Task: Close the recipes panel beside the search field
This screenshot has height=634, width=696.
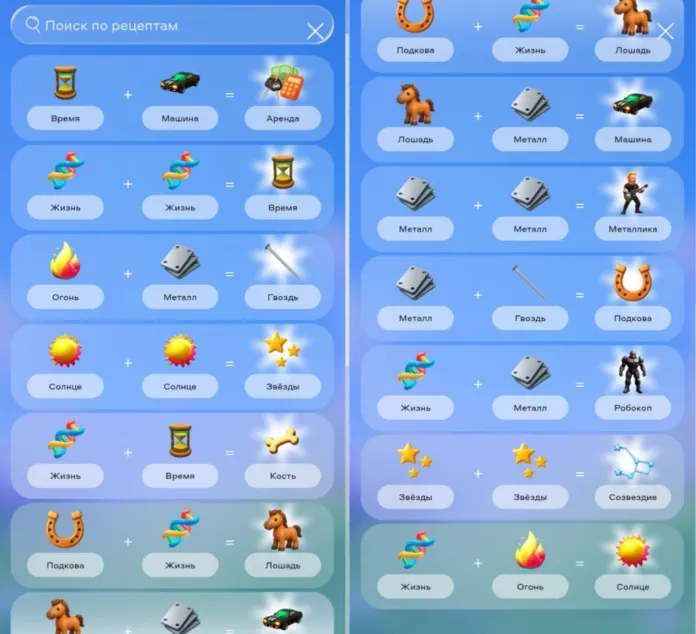Action: pos(316,31)
